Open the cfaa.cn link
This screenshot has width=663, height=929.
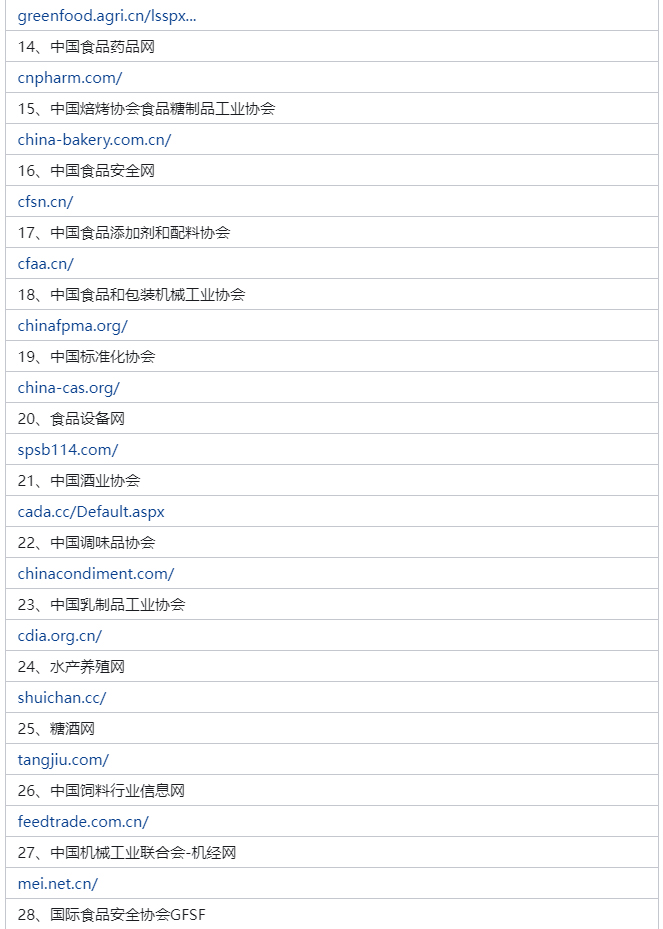(45, 264)
